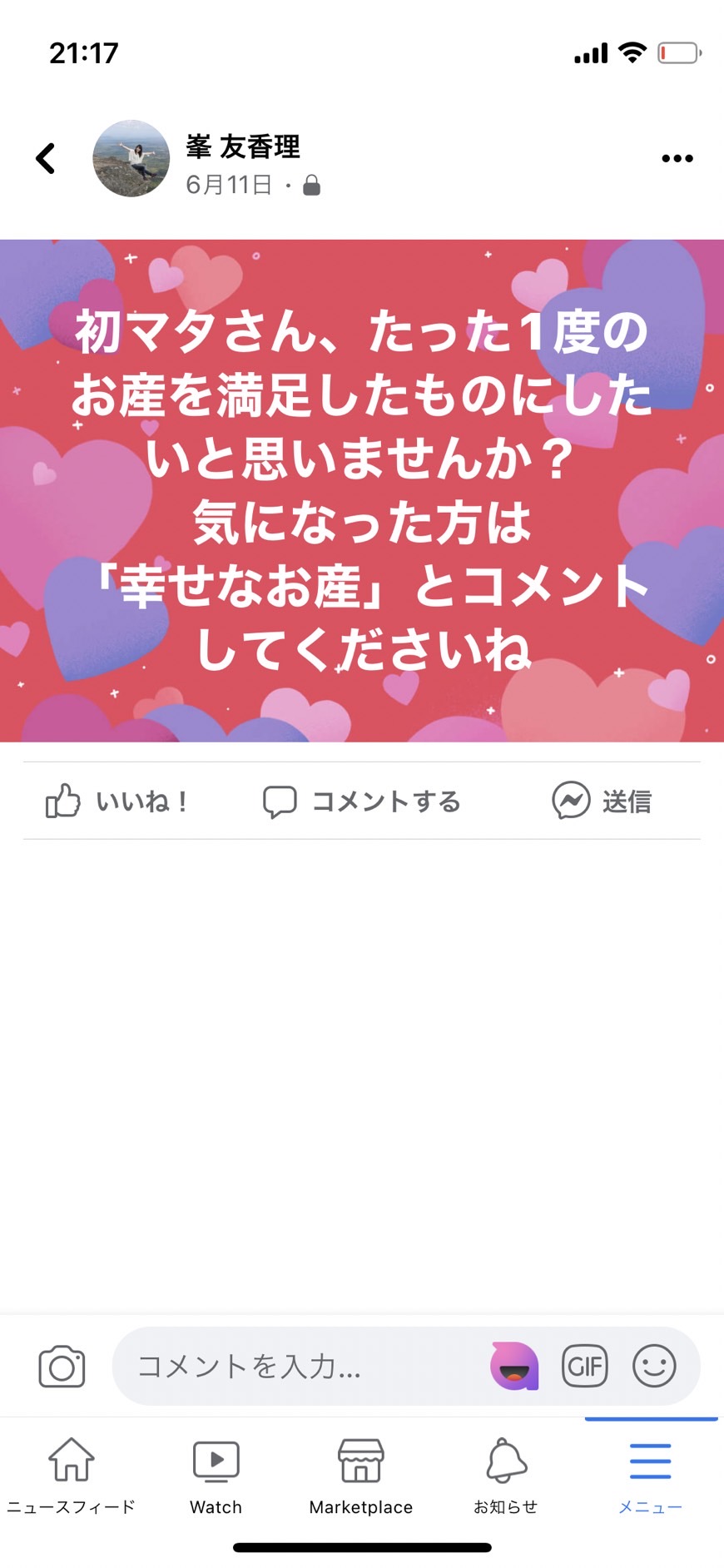Open the avatar sticker picker
The width and height of the screenshot is (724, 1568).
[x=514, y=1366]
